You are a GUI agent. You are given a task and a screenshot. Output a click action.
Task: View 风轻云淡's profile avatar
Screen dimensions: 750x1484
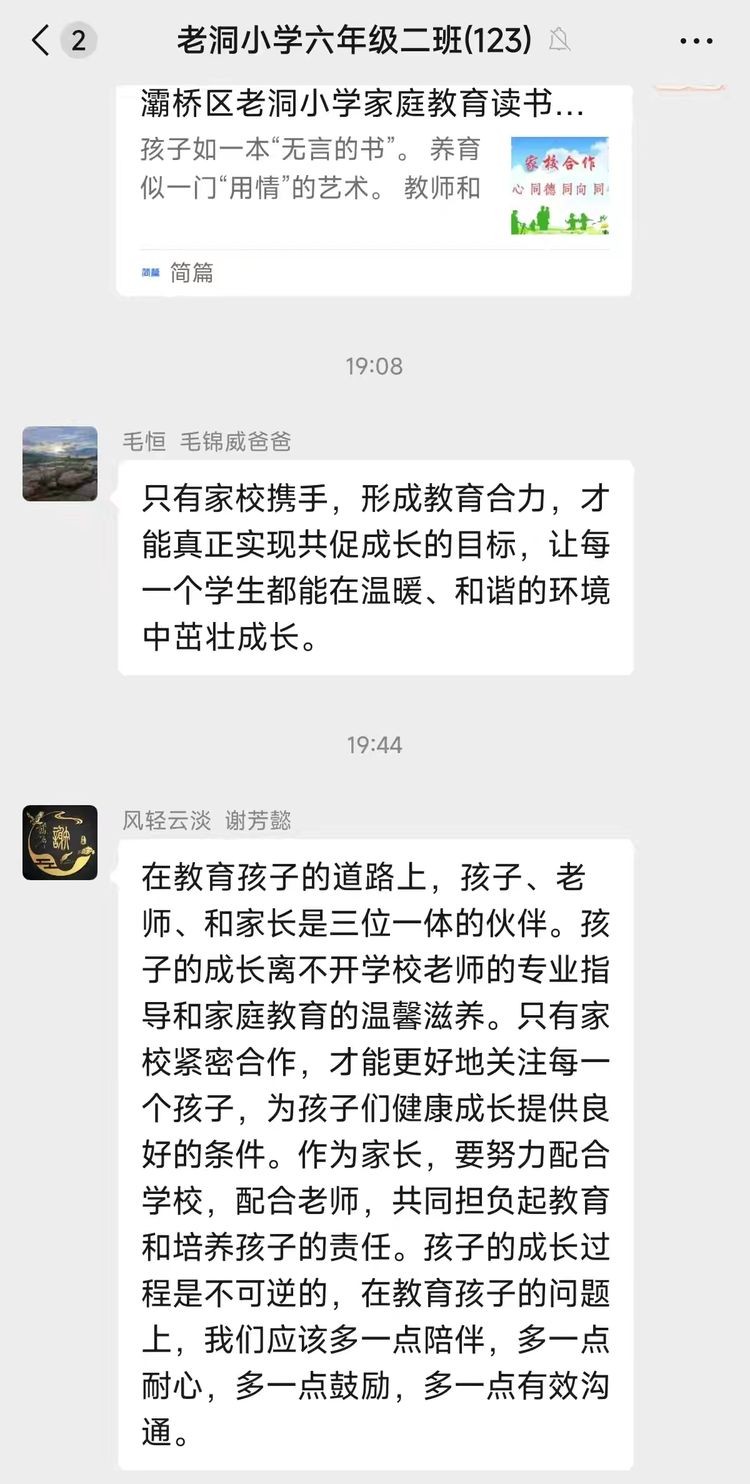coord(60,842)
